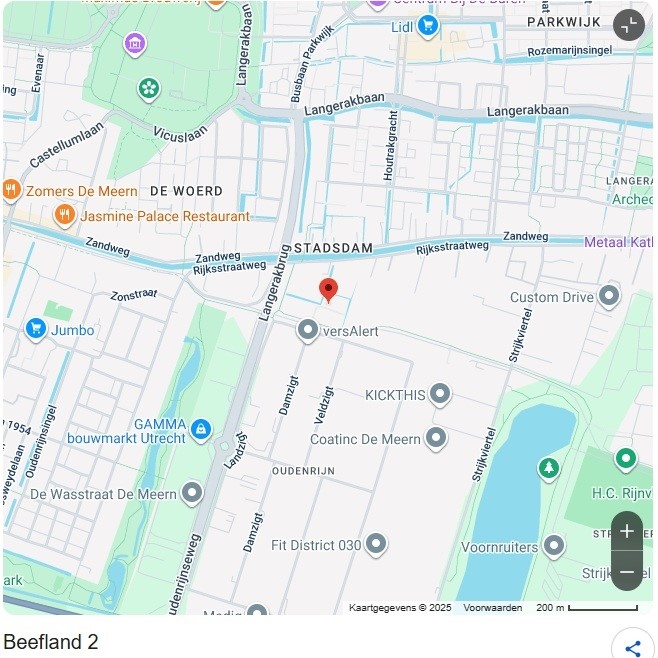Collapse the map from fullscreen view
Image resolution: width=658 pixels, height=658 pixels.
pyautogui.click(x=628, y=25)
